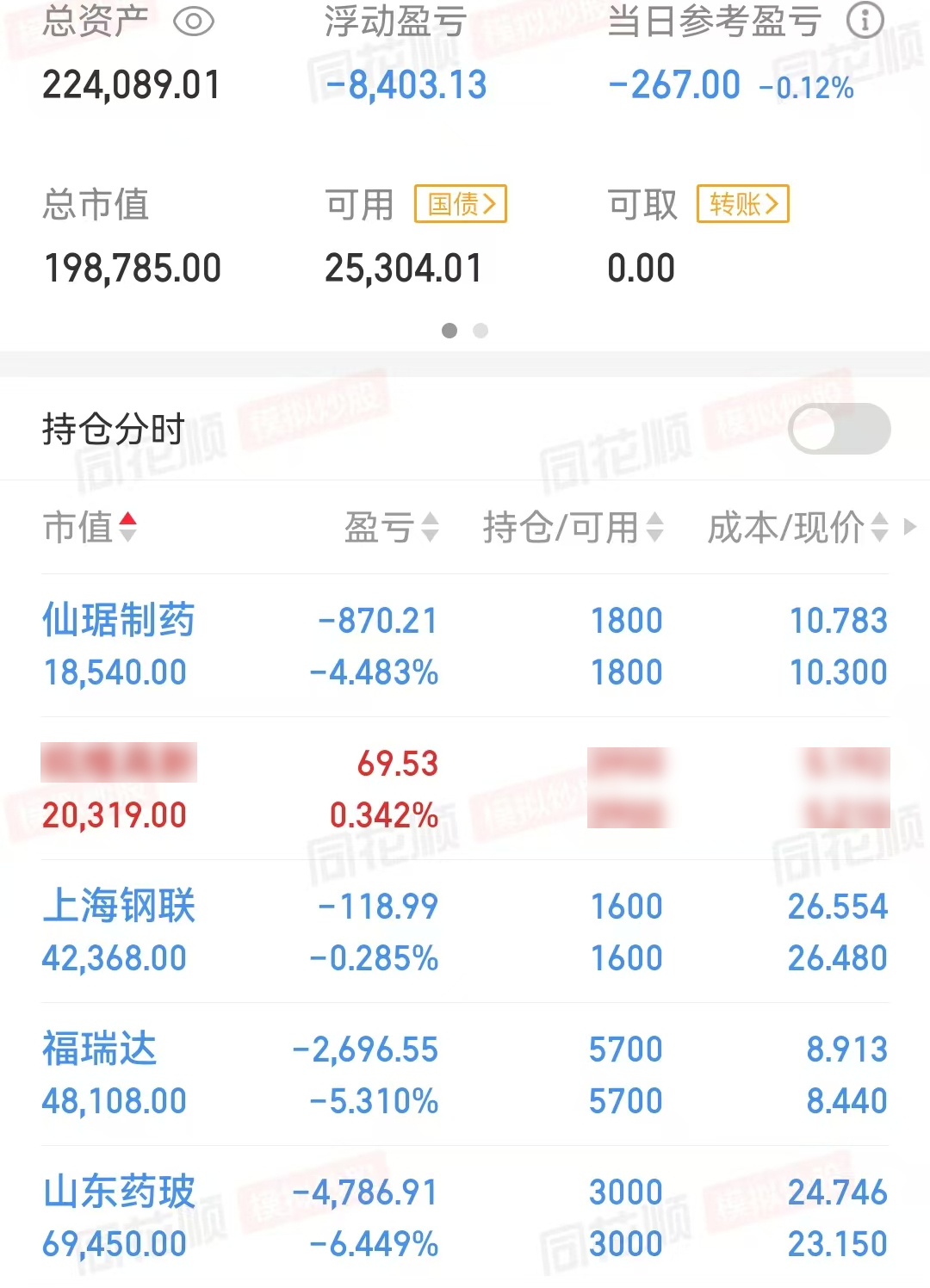Image resolution: width=930 pixels, height=1288 pixels.
Task: Click the chevron inside the 转账 button
Action: coord(773,205)
